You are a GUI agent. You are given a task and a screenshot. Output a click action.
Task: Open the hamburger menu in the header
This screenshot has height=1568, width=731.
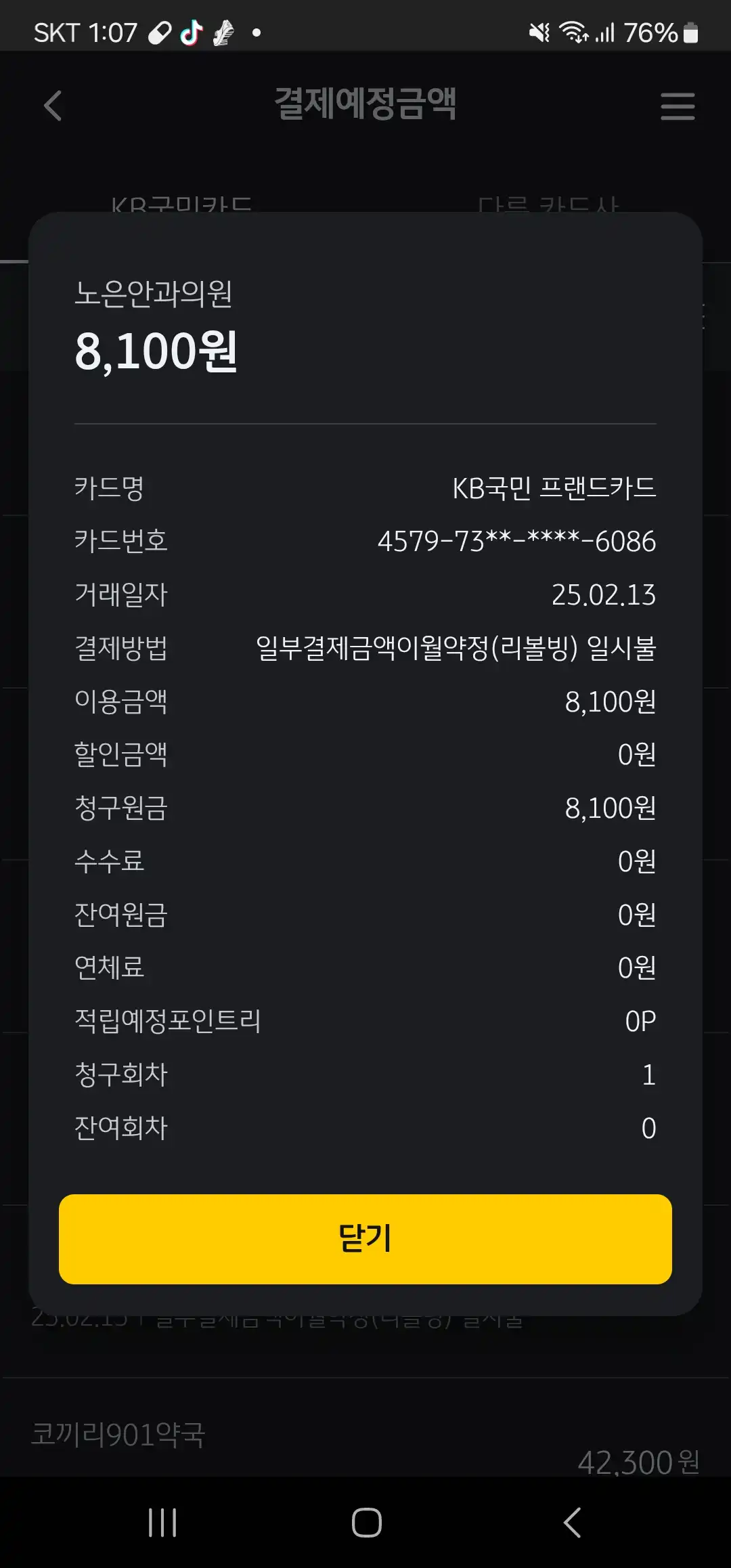click(678, 106)
